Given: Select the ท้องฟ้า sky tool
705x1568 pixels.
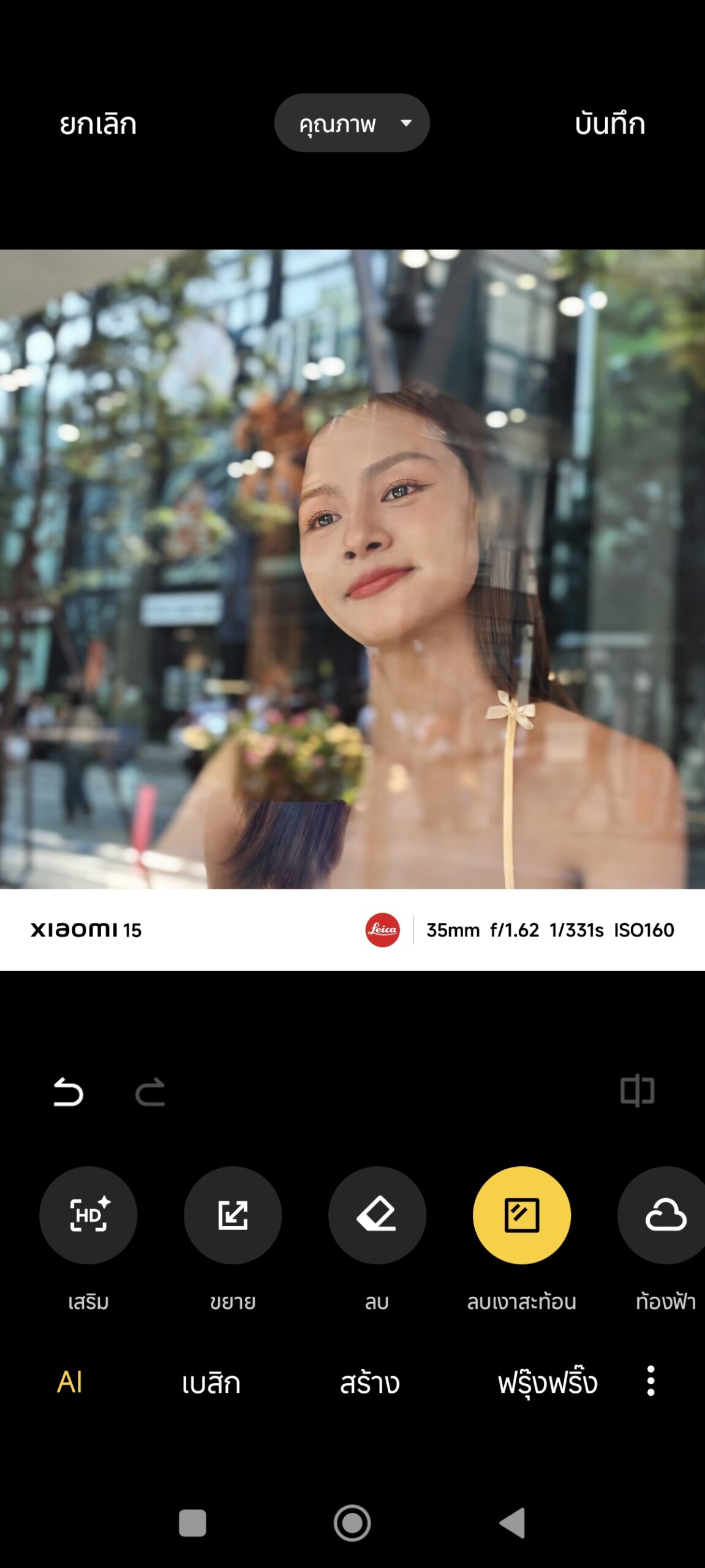Looking at the screenshot, I should point(664,1215).
